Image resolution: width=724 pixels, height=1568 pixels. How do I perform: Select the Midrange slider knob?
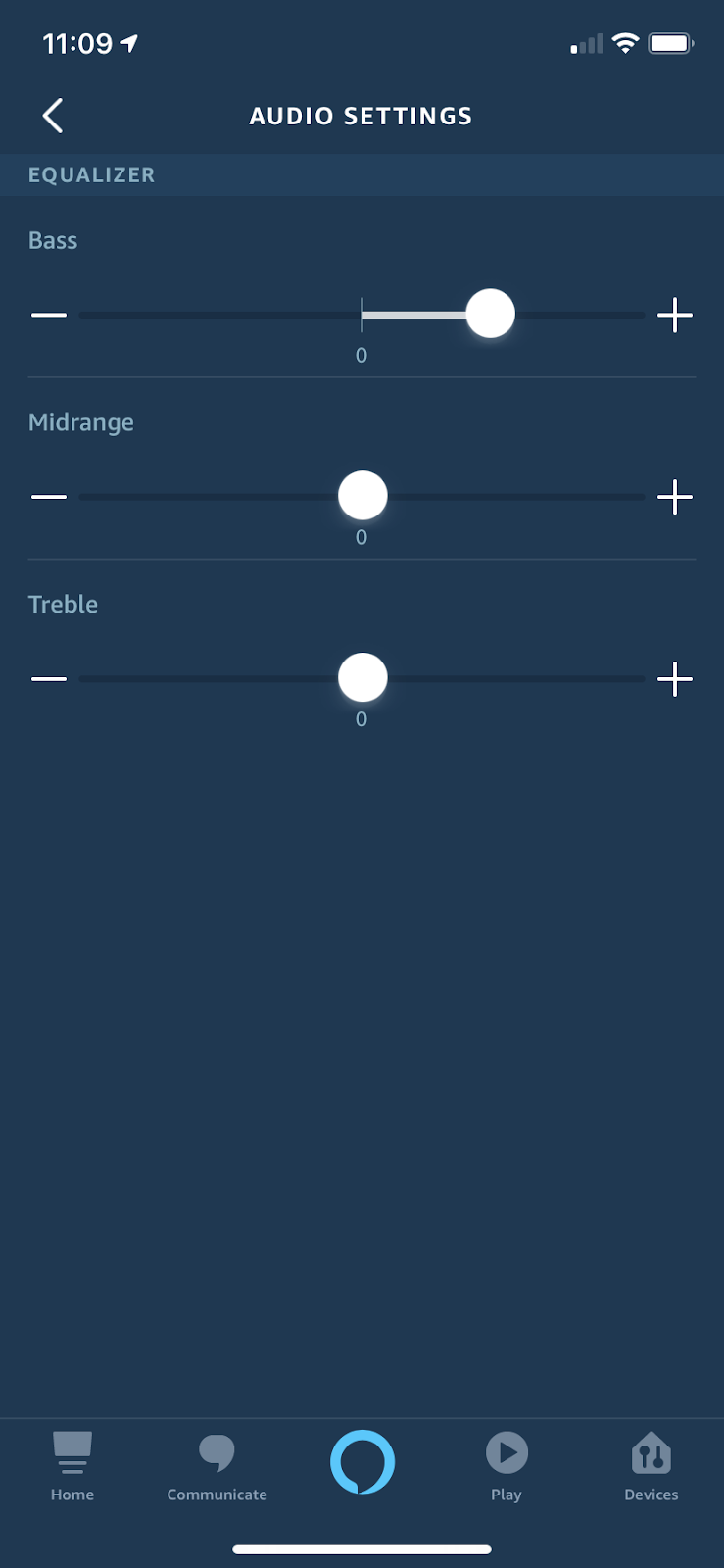[362, 496]
